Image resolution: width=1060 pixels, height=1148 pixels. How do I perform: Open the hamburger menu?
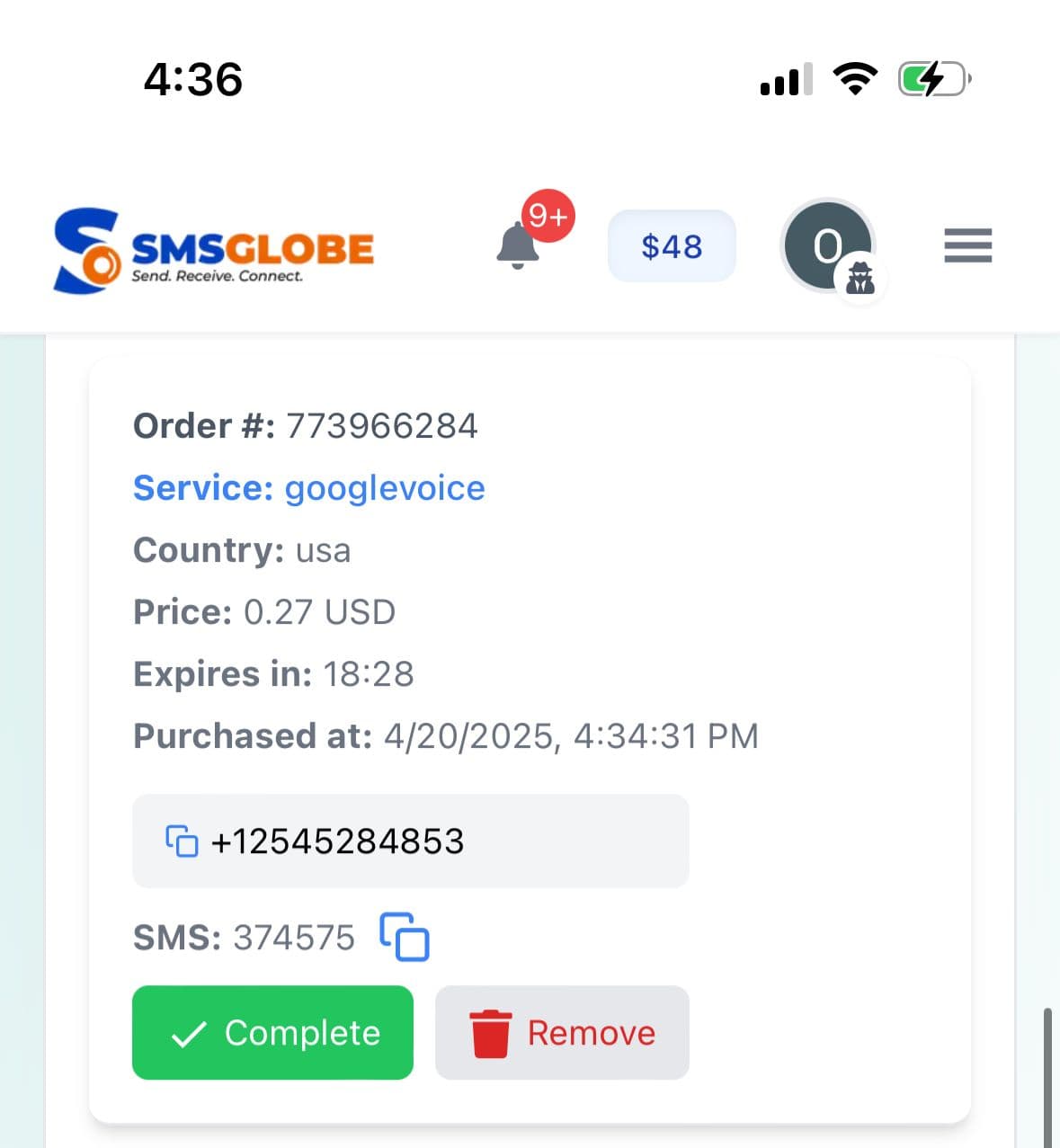tap(967, 245)
